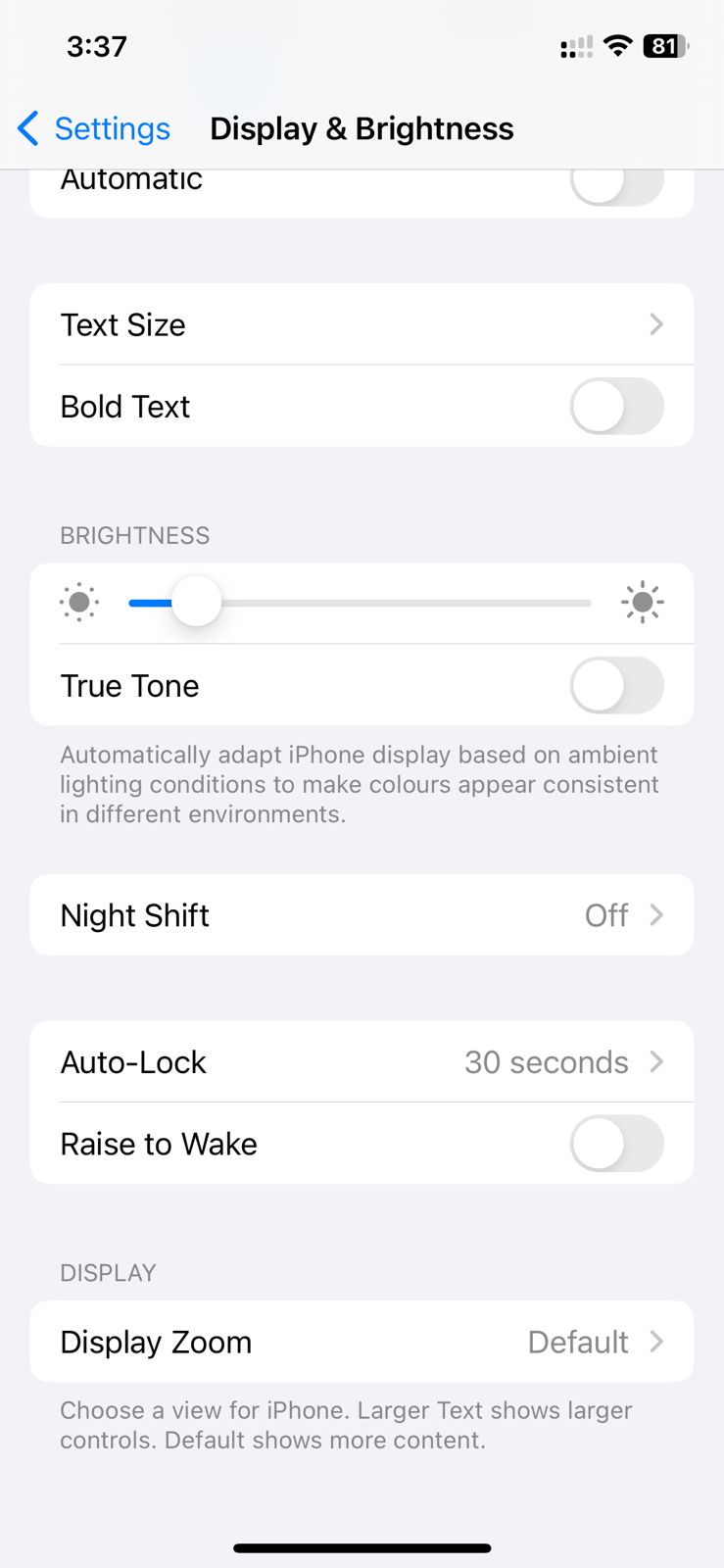The image size is (724, 1568).
Task: Click the back chevron next to Settings
Action: coord(26,128)
